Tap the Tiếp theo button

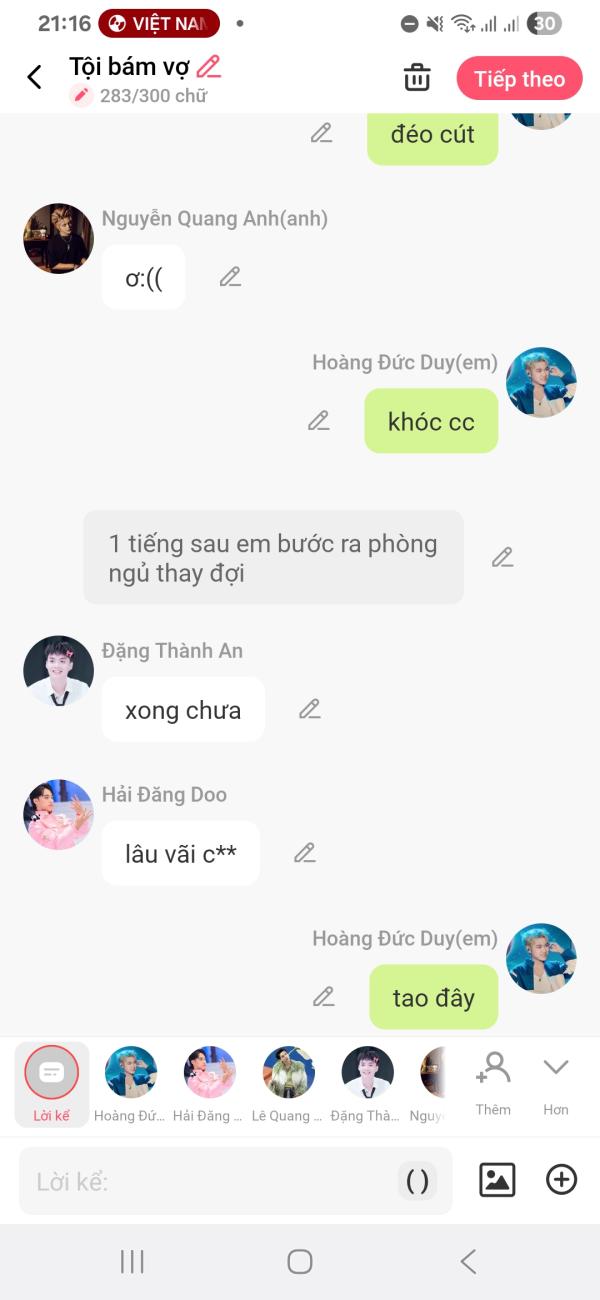click(x=519, y=79)
